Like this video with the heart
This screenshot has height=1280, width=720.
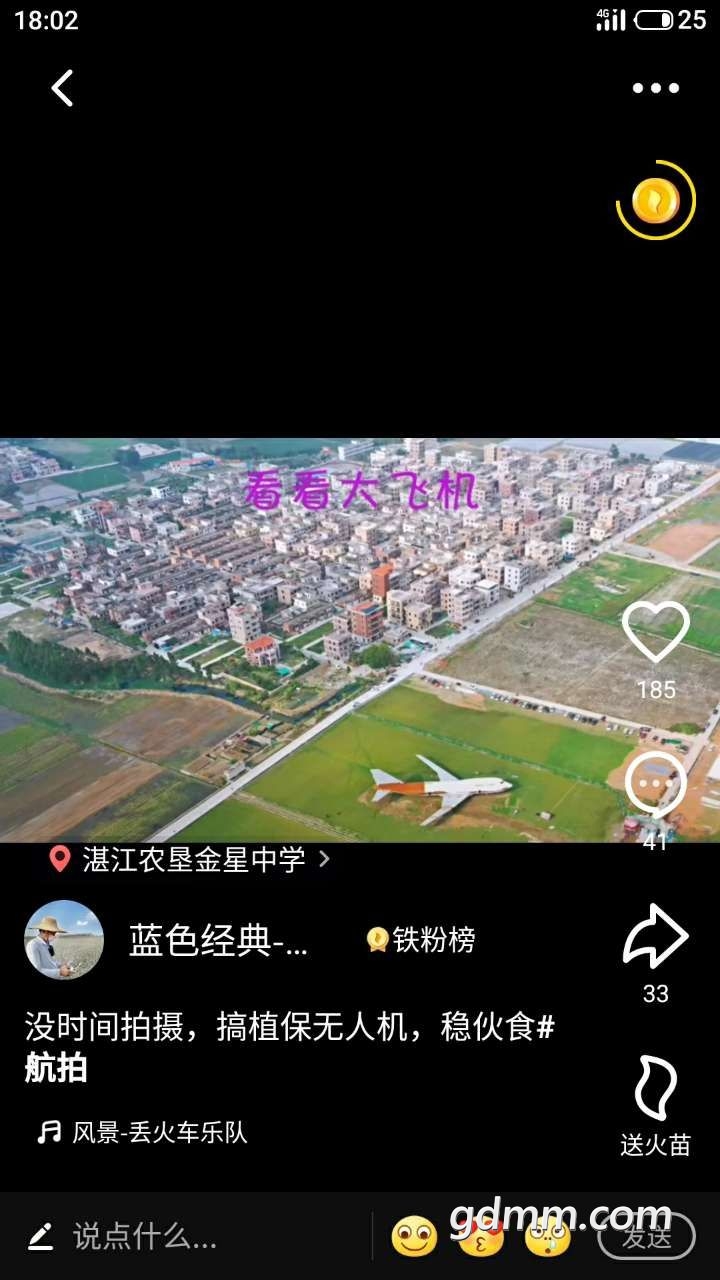point(655,632)
